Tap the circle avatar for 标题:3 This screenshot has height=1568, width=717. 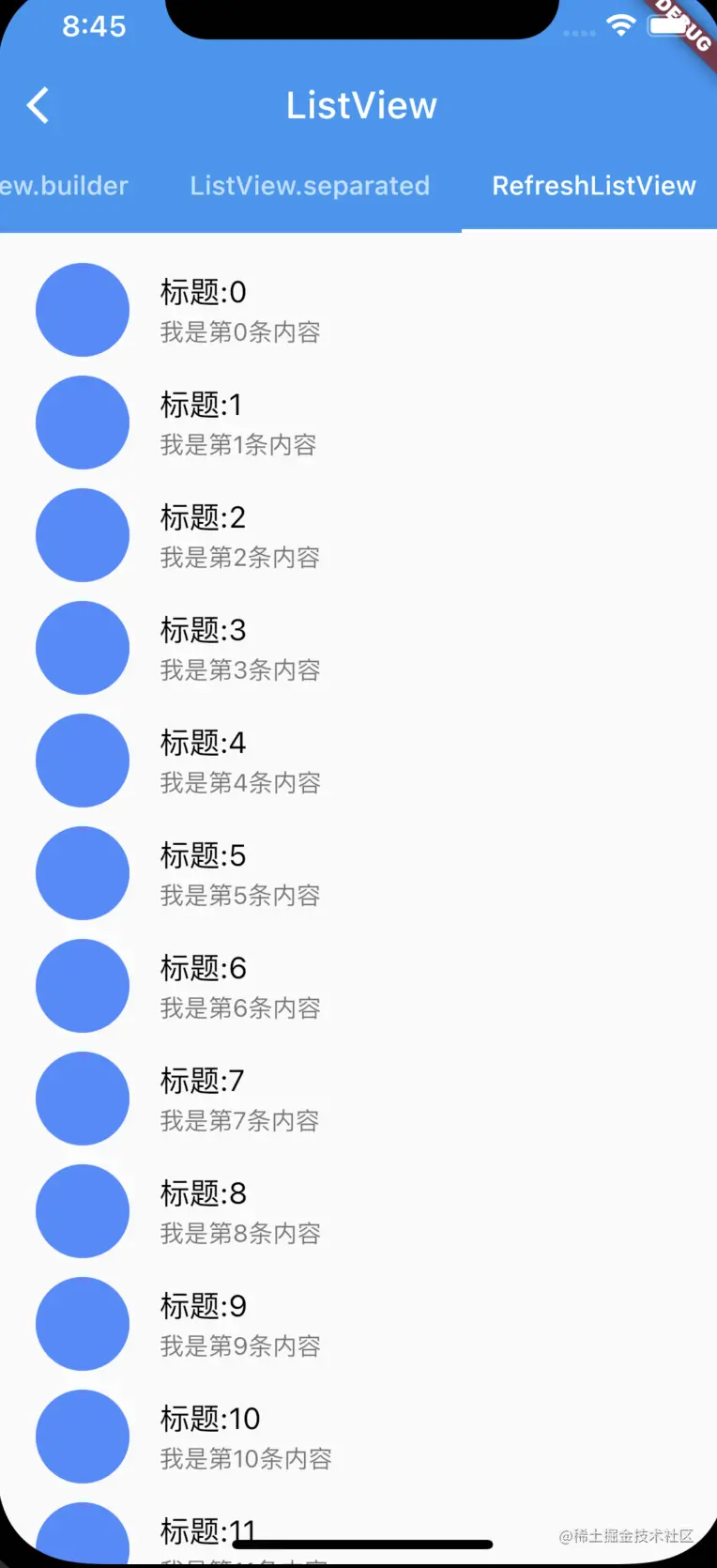[83, 648]
